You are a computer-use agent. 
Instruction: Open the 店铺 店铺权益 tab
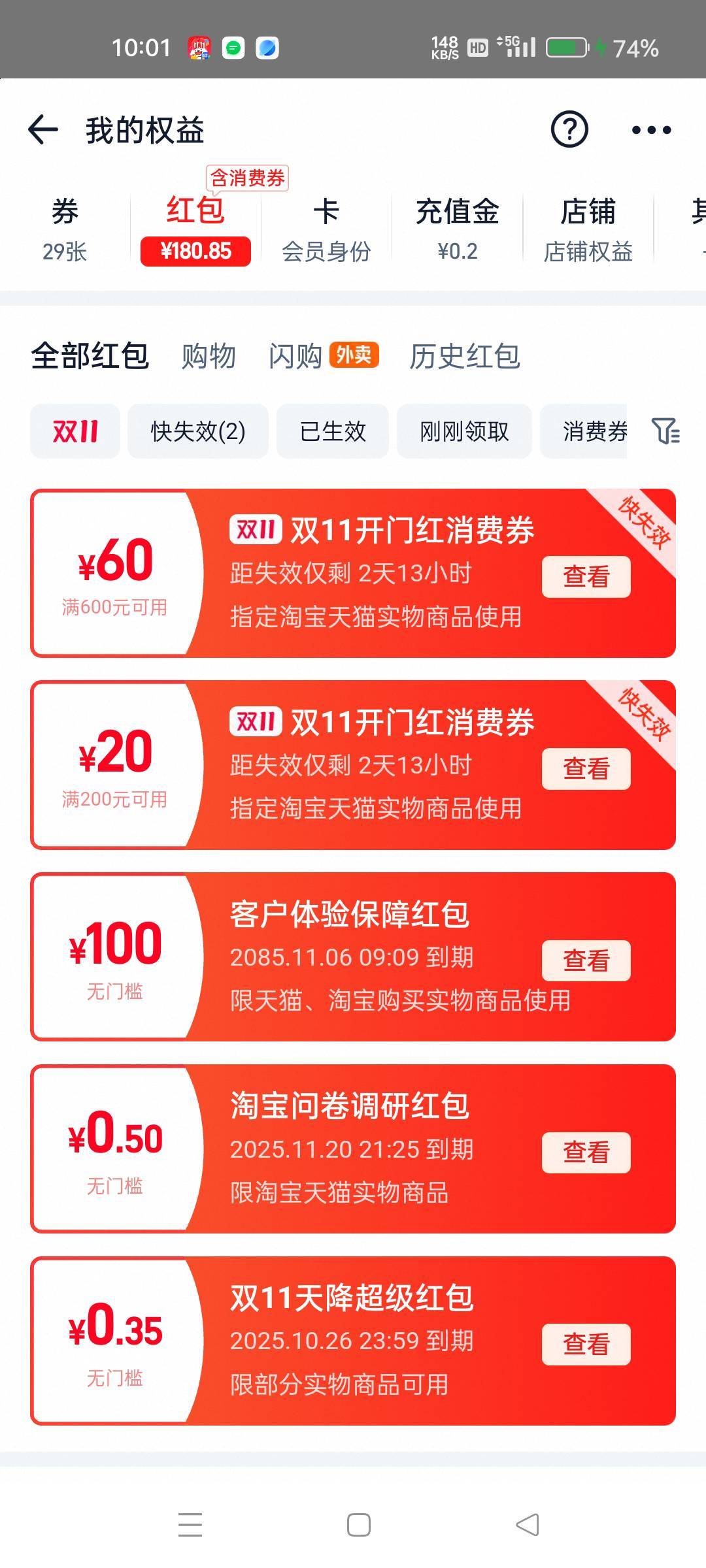[x=588, y=229]
